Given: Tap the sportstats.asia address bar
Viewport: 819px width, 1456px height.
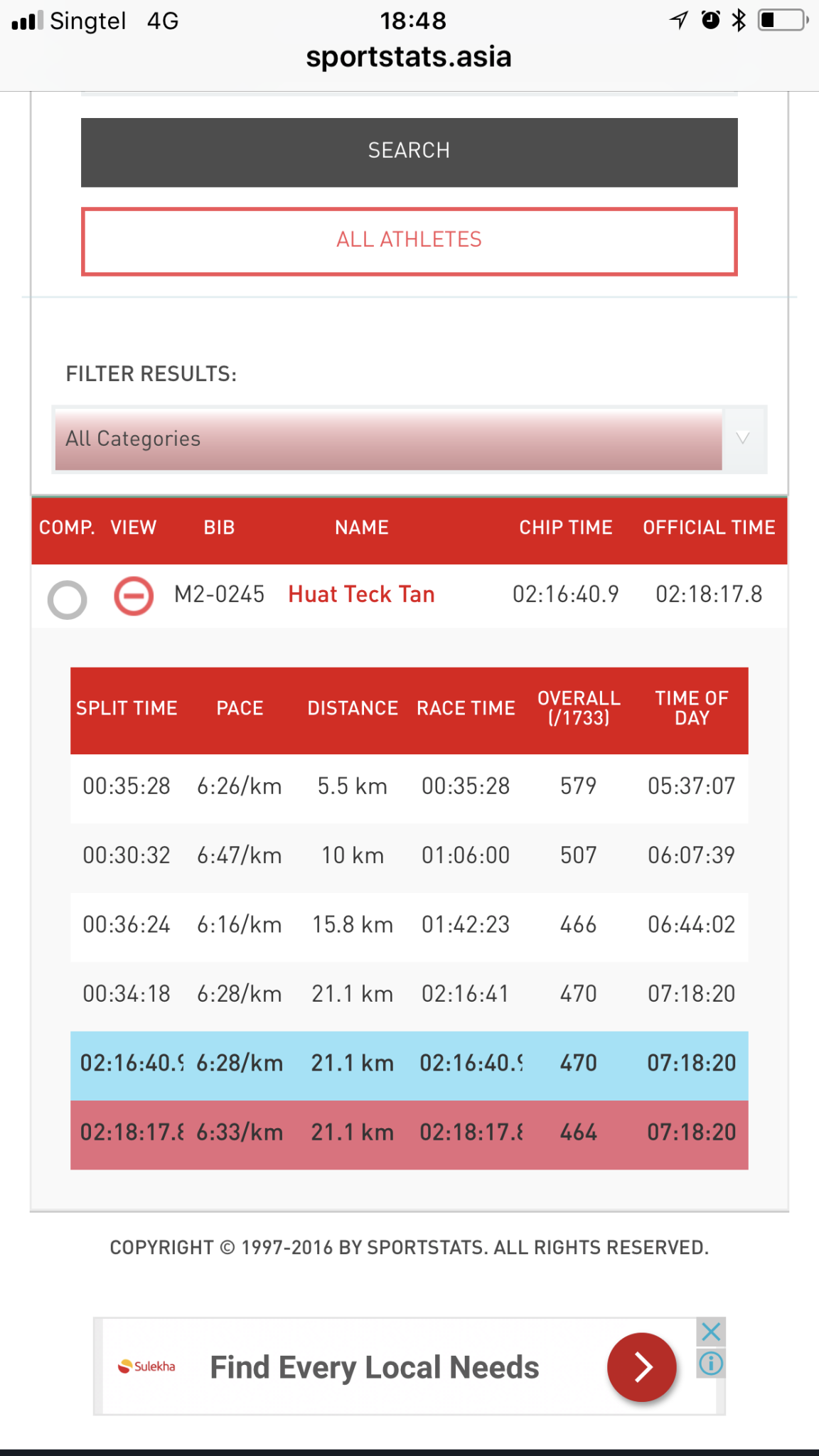Looking at the screenshot, I should tap(409, 57).
